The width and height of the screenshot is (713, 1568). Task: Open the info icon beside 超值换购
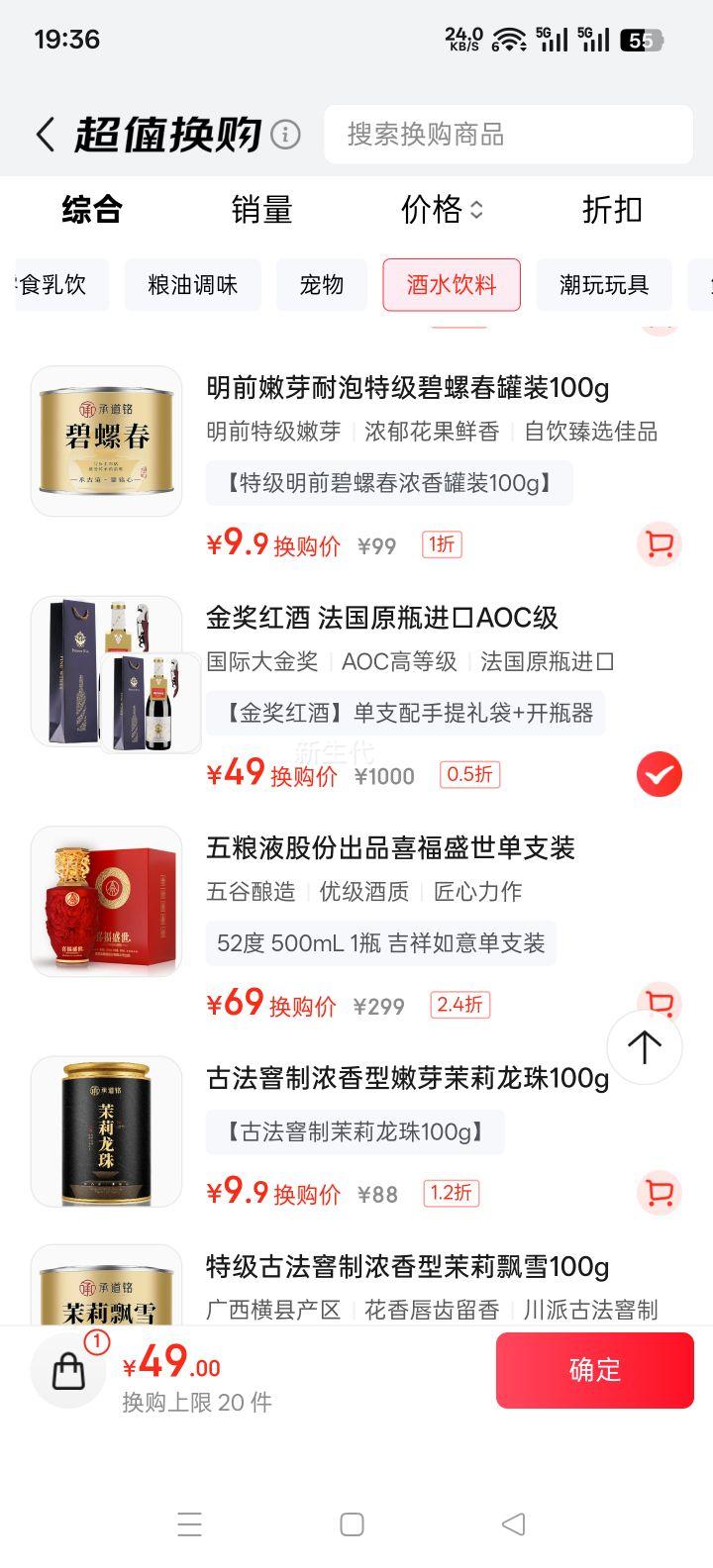pos(285,134)
